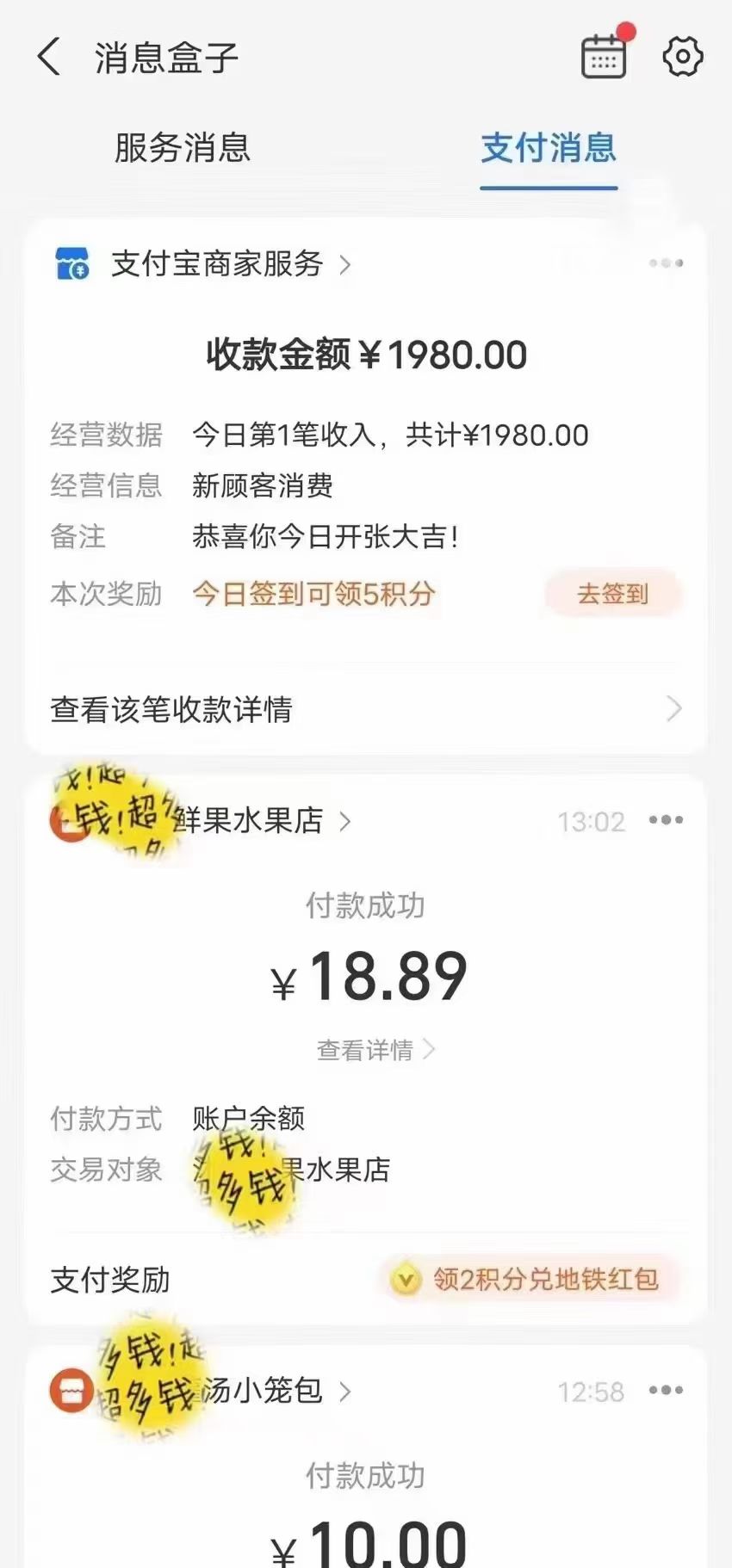Tap 今日签到可领5积分 reward text
Image resolution: width=732 pixels, height=1568 pixels.
(313, 594)
